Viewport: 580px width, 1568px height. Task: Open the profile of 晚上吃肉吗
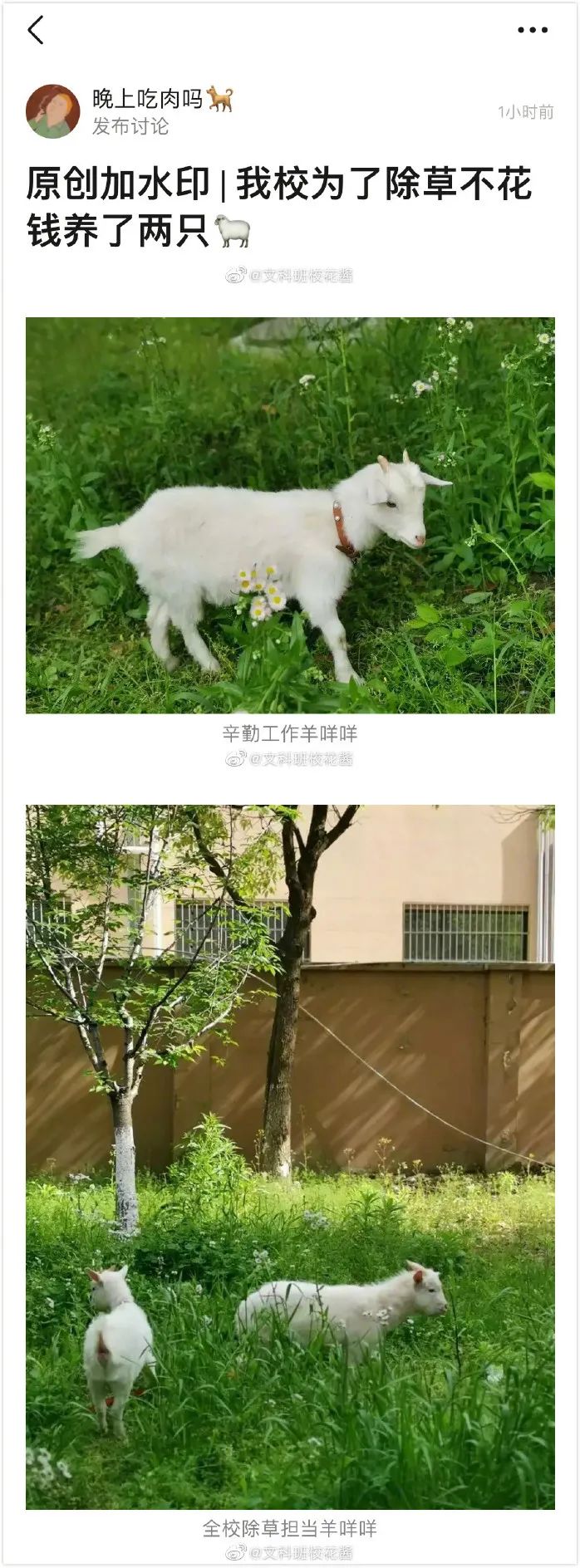pyautogui.click(x=53, y=110)
